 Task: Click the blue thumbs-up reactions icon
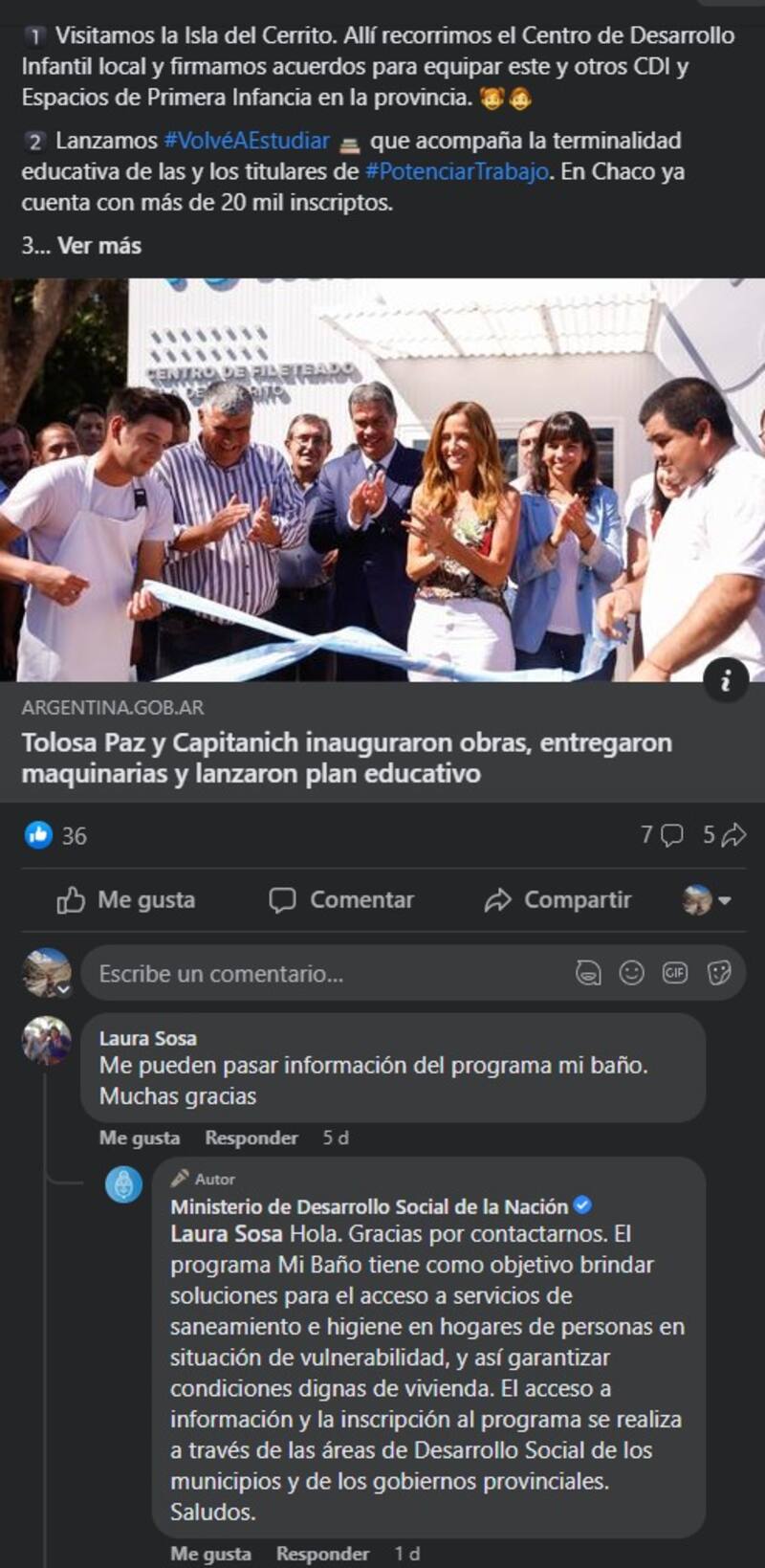click(37, 835)
